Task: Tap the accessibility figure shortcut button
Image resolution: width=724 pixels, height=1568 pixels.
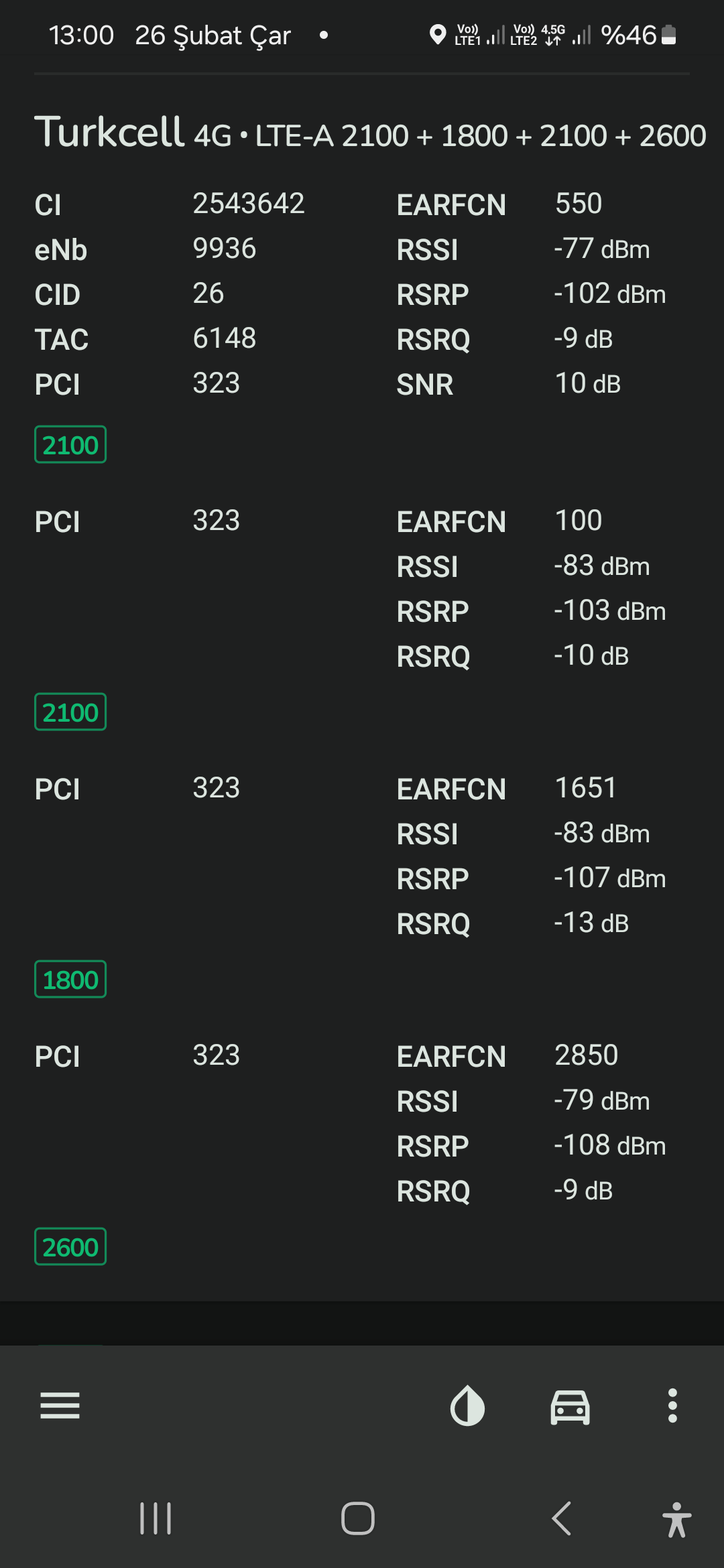Action: point(676,1519)
